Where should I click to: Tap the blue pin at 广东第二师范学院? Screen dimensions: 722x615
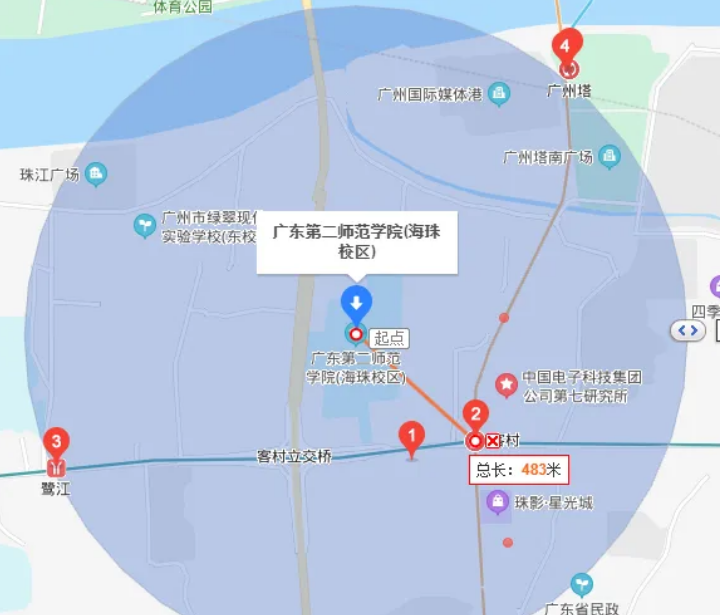(x=356, y=301)
